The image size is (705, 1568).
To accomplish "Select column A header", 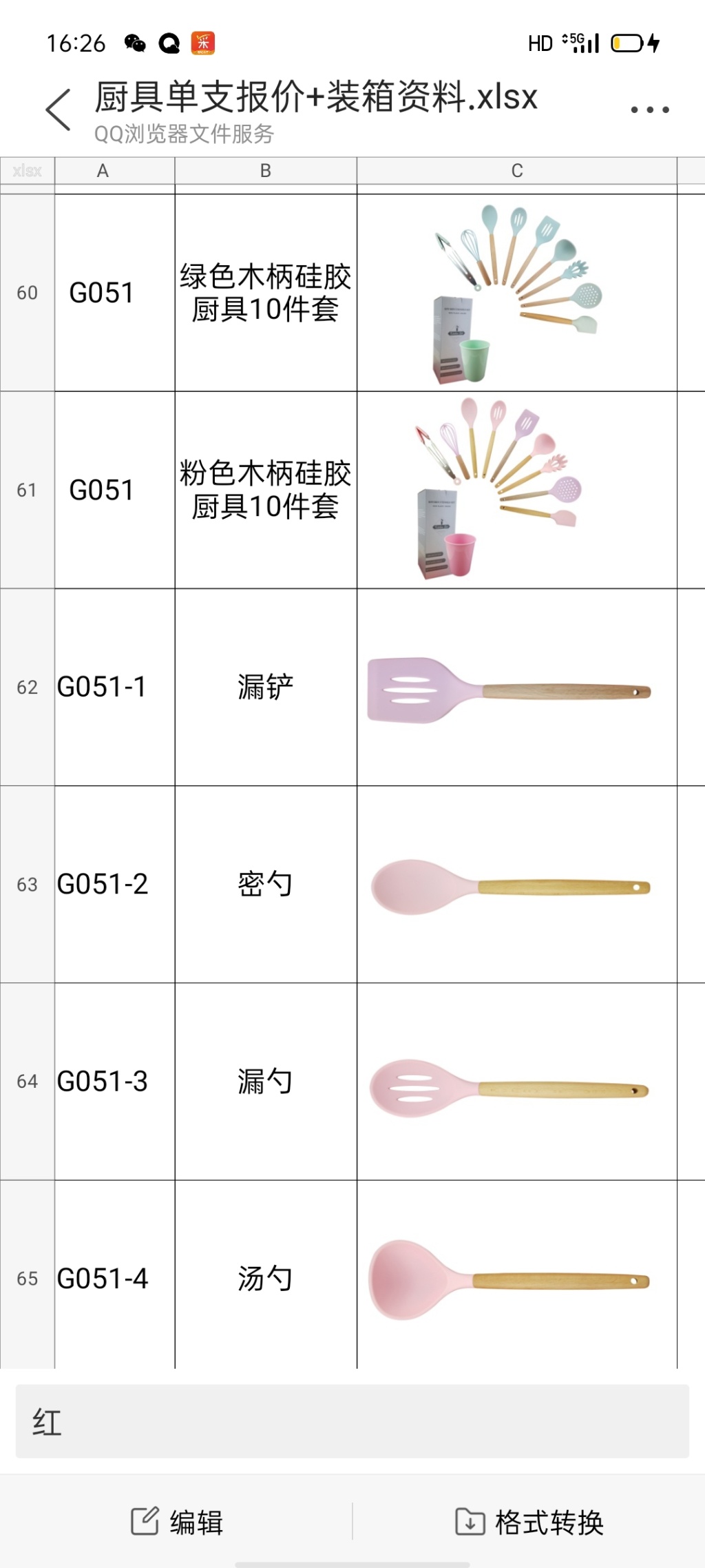I will pyautogui.click(x=103, y=171).
